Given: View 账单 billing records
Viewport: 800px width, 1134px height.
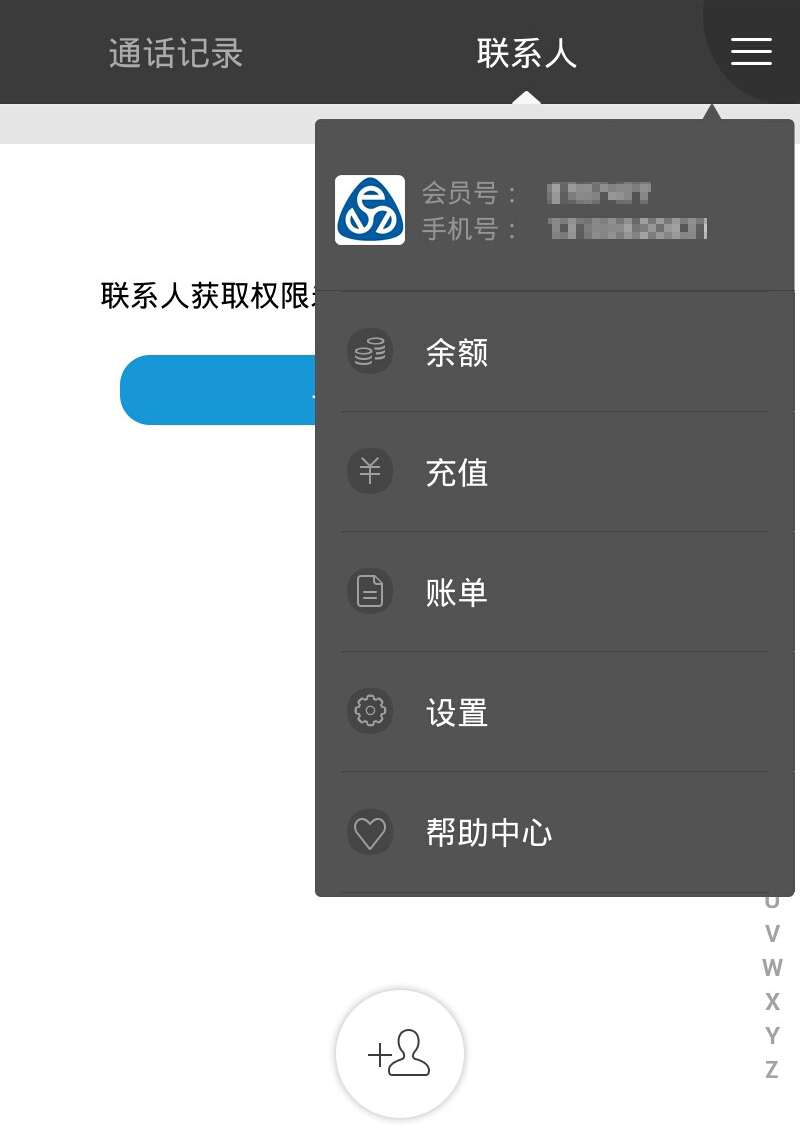Looking at the screenshot, I should [x=554, y=592].
